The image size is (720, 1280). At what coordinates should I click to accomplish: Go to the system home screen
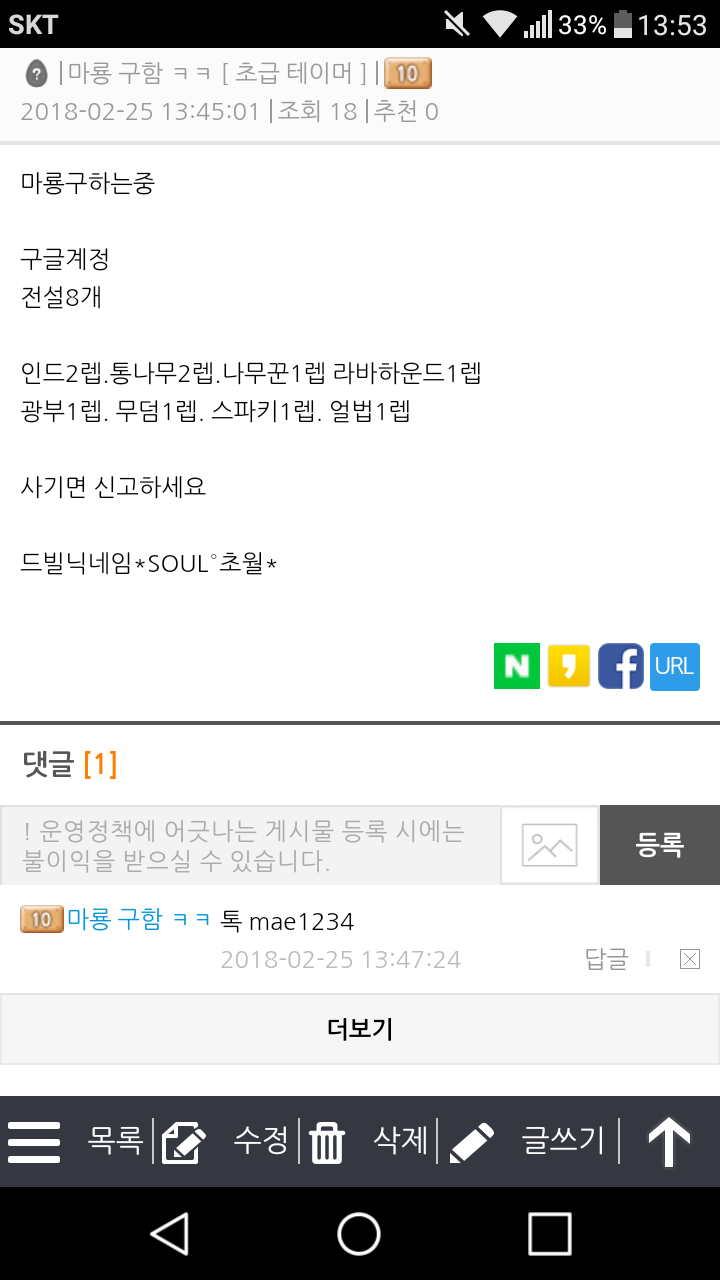(359, 1234)
